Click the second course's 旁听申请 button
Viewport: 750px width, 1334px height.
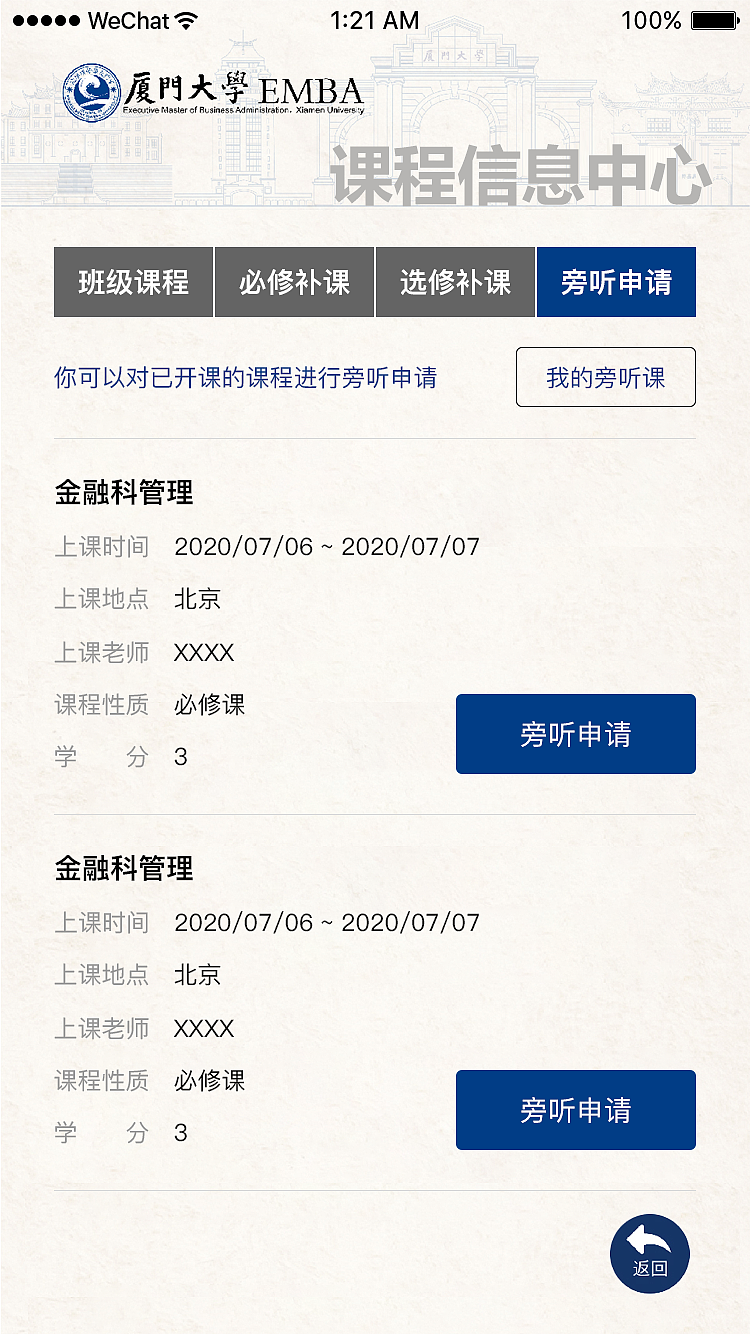[575, 1109]
